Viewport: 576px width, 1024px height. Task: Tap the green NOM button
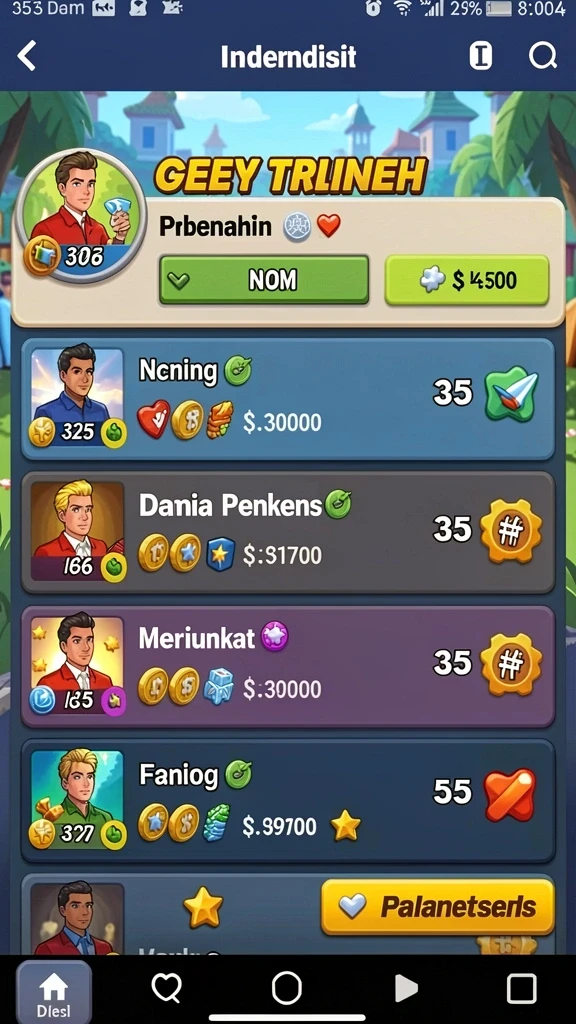[x=264, y=280]
